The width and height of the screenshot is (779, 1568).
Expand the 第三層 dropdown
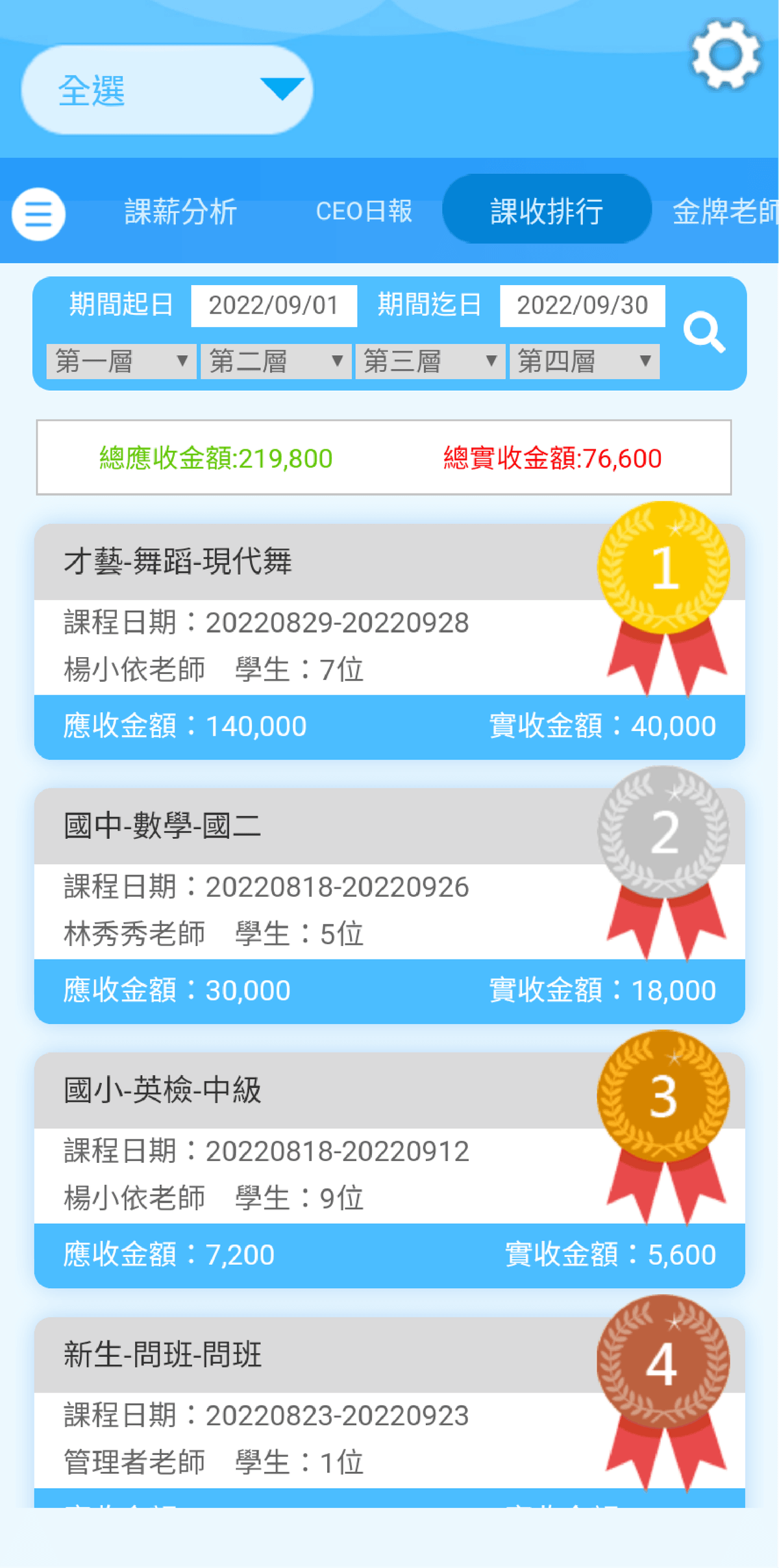430,361
